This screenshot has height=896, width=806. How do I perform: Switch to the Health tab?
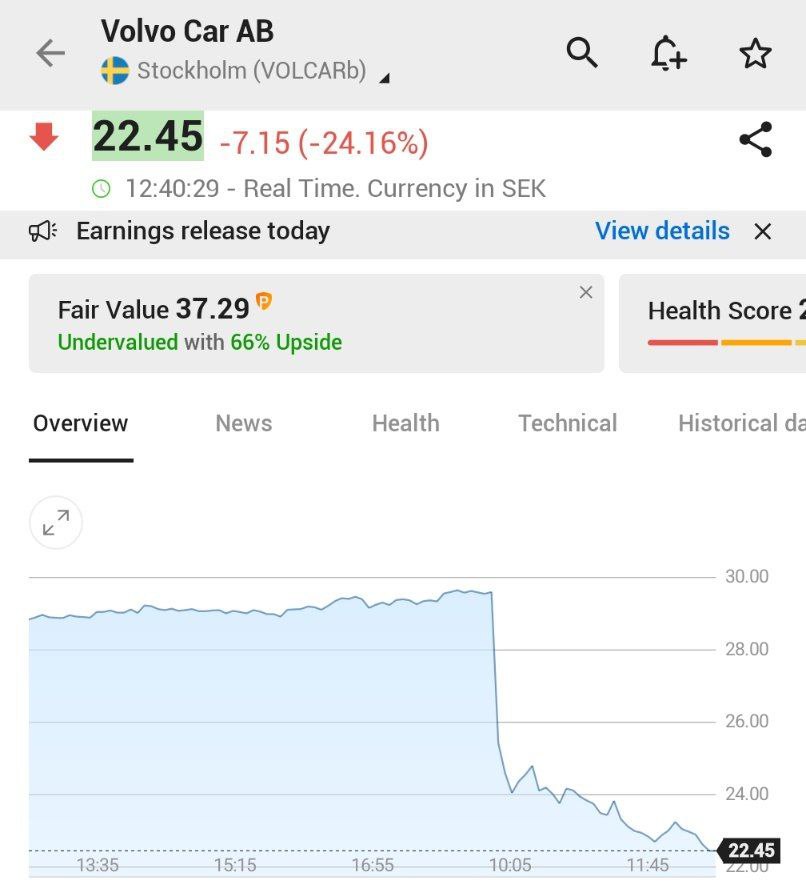(x=405, y=423)
